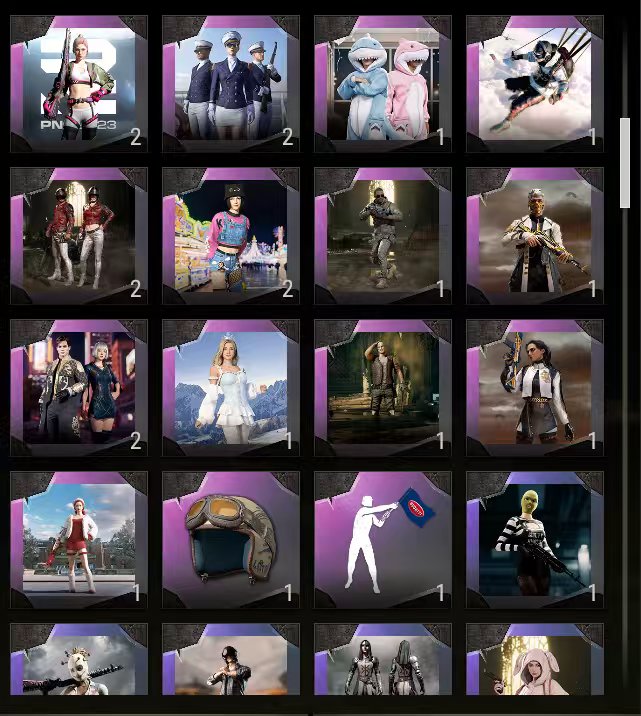This screenshot has height=716, width=641.
Task: Choose the white dress snowy mountain outfit
Action: tap(231, 388)
